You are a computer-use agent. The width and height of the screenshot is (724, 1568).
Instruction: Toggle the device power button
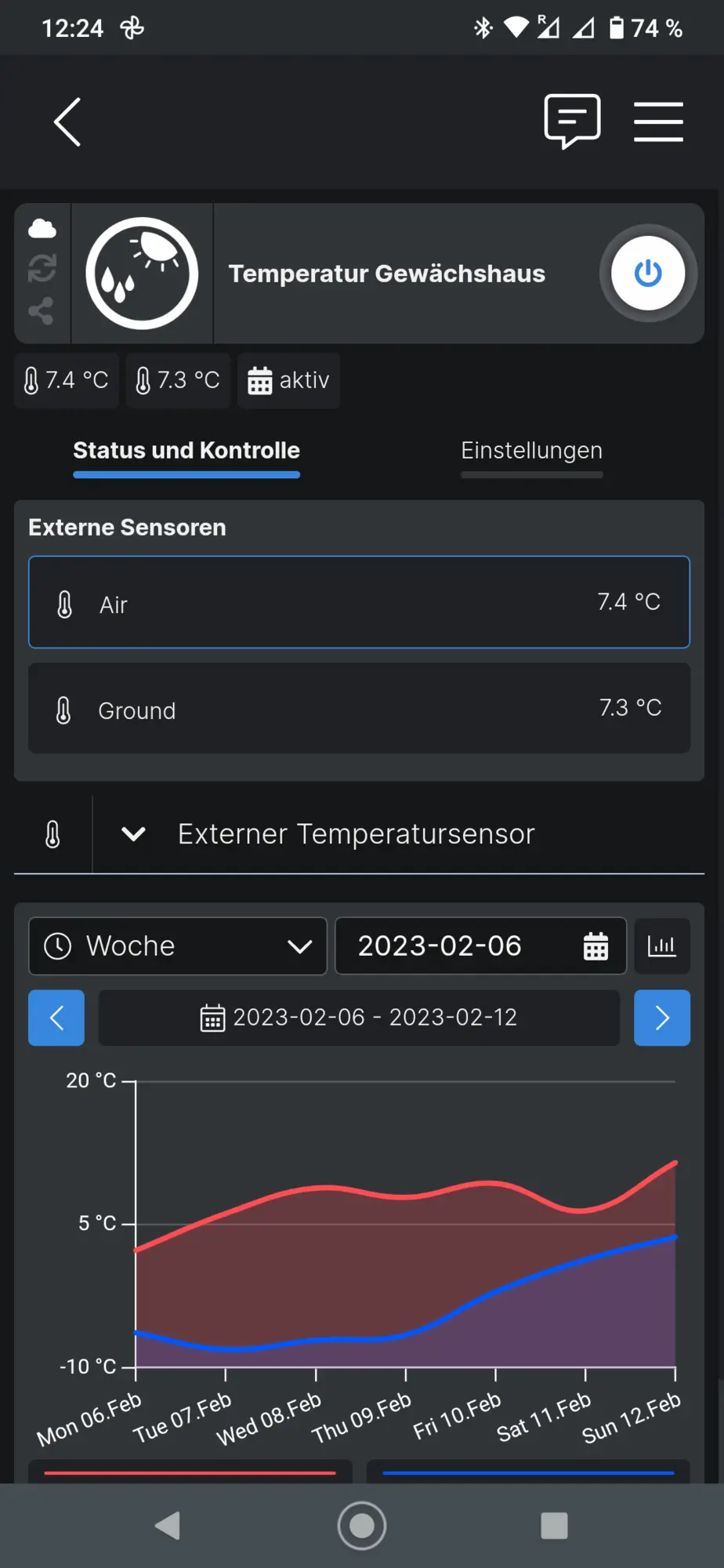[647, 274]
